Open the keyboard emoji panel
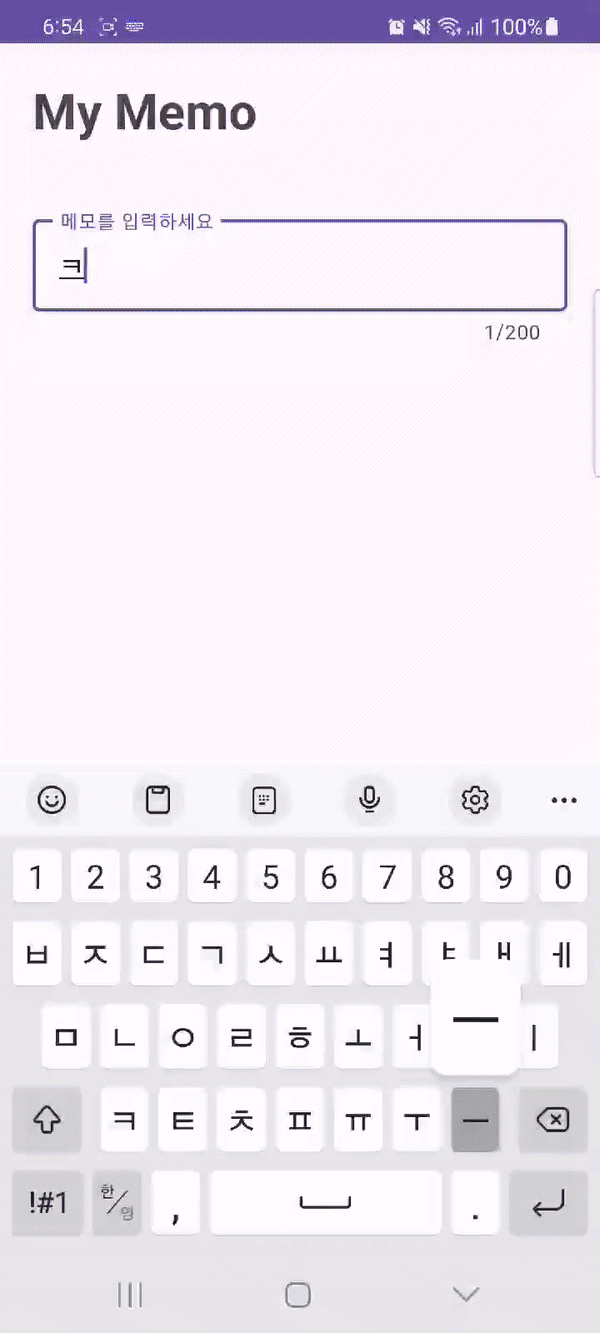This screenshot has width=600, height=1333. [52, 800]
